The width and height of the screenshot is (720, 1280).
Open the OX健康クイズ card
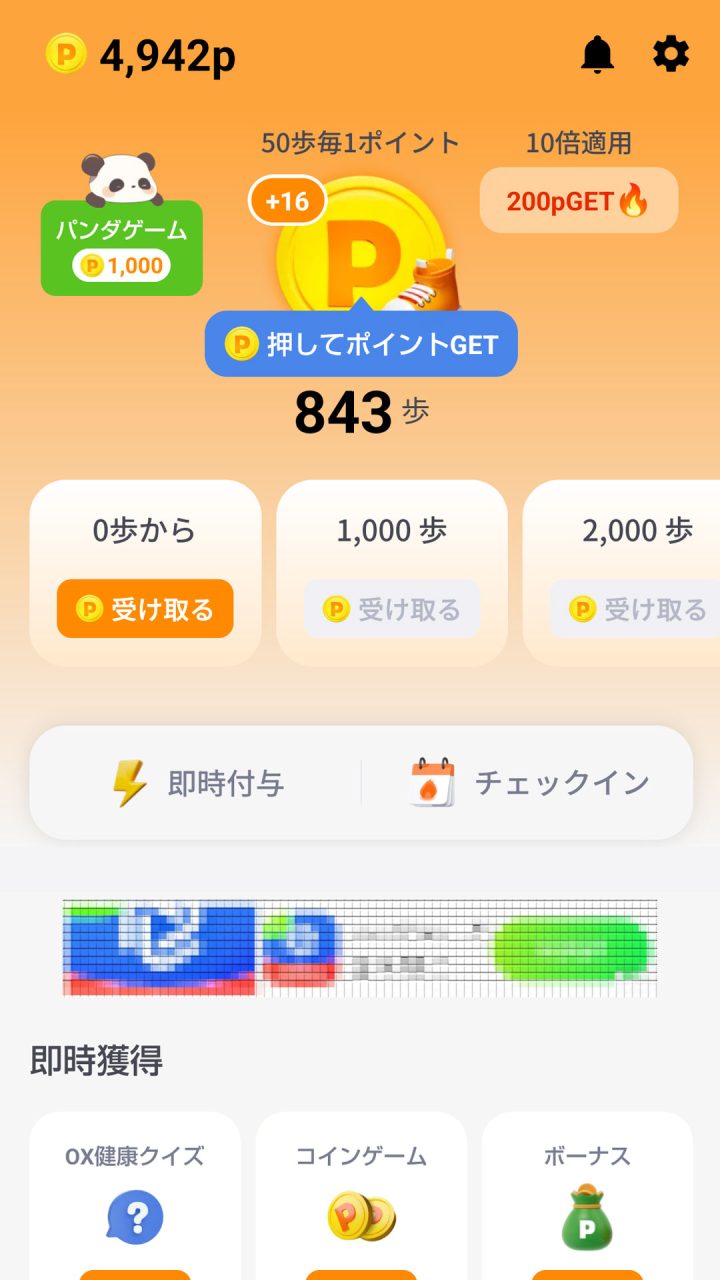coord(135,1200)
